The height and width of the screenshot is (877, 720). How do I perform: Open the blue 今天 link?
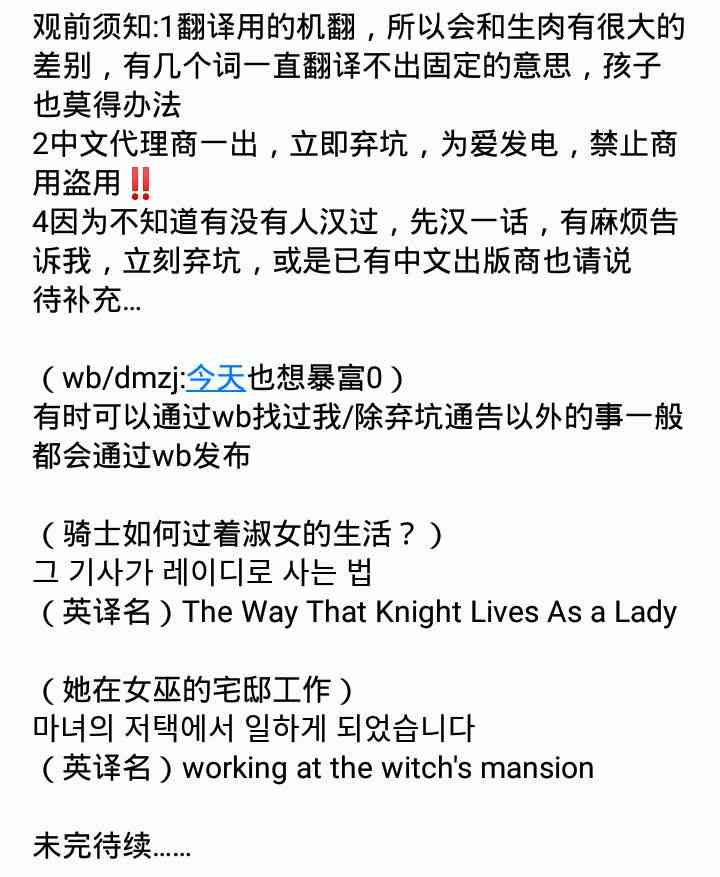216,379
